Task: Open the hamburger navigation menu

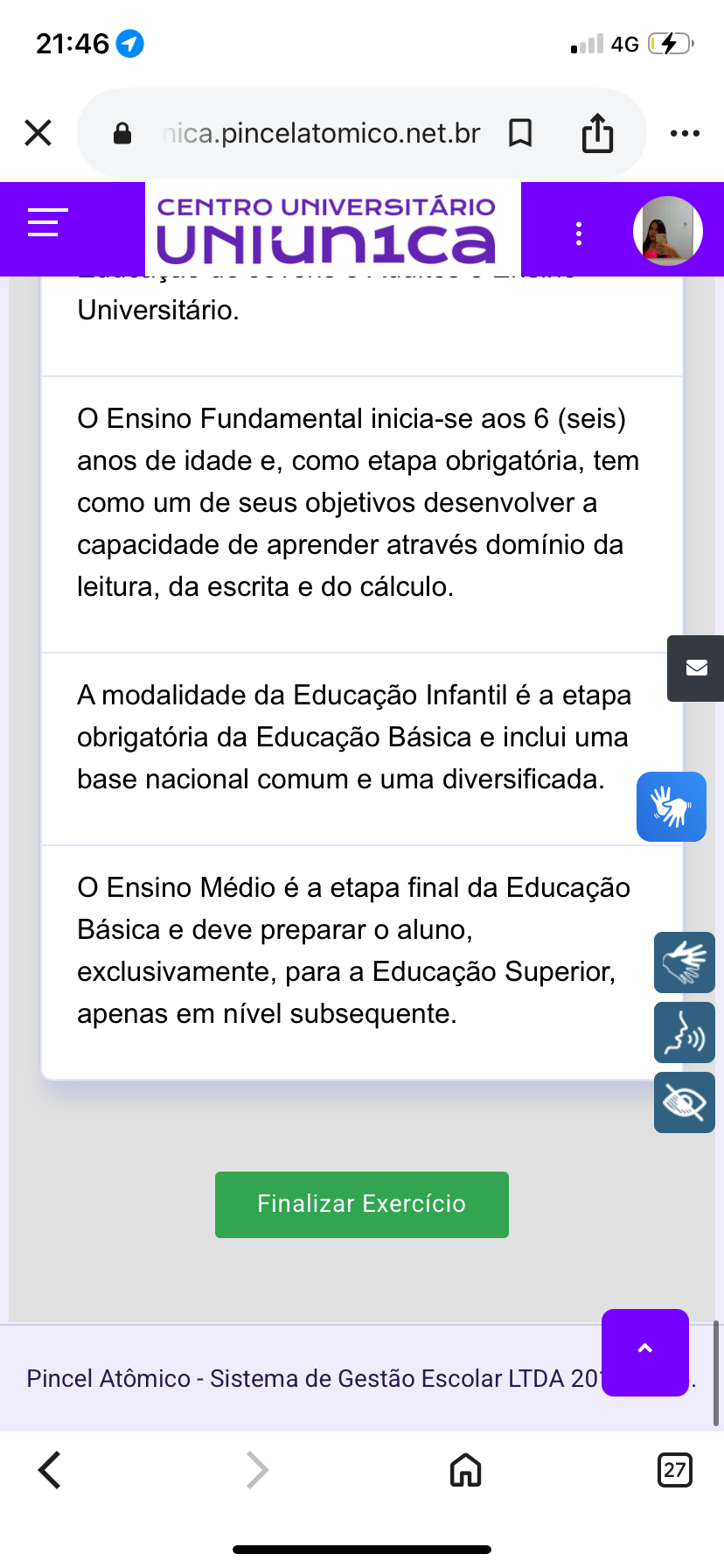Action: point(47,222)
